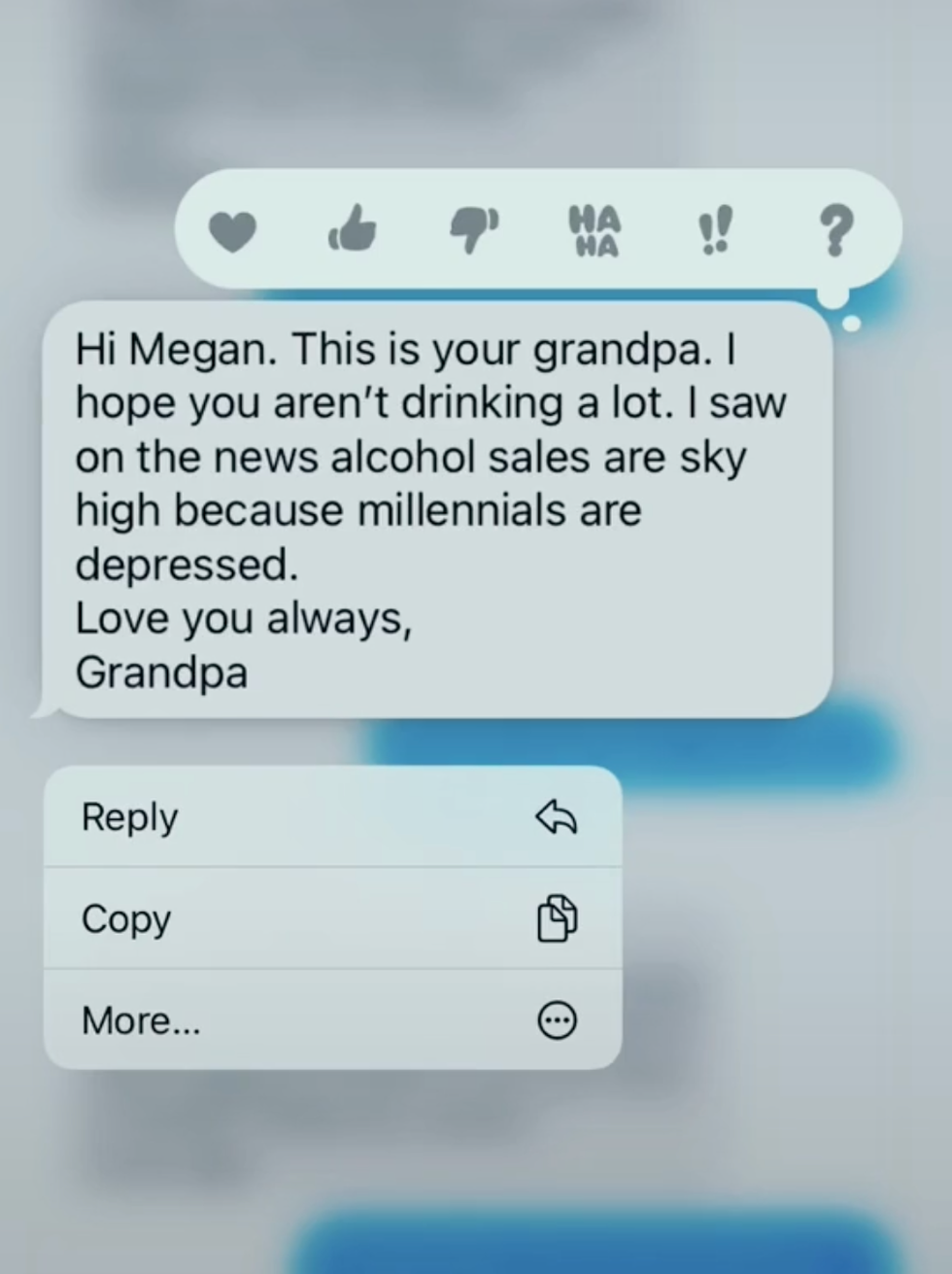This screenshot has width=952, height=1274.
Task: Open More... options for the message
Action: [332, 1020]
